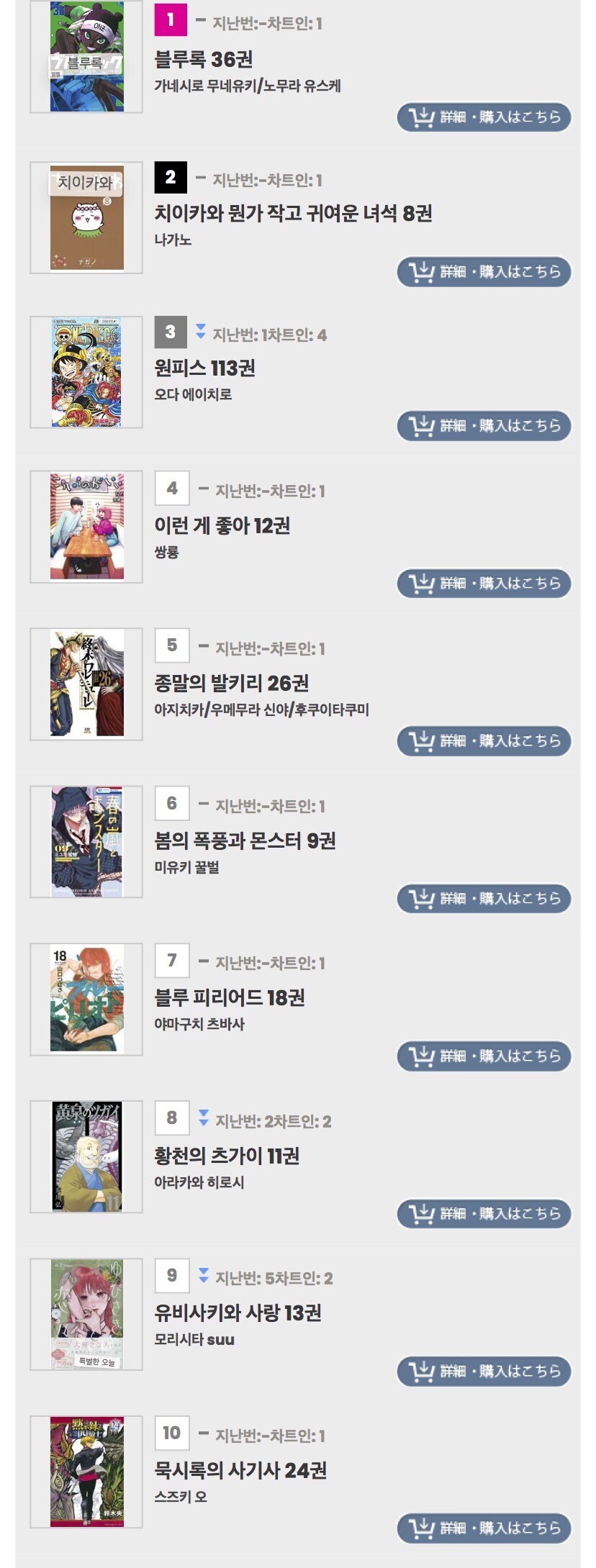Open the 황천의 츠가이 11권 cover image
Screen dimensions: 596x1568
click(x=87, y=1156)
